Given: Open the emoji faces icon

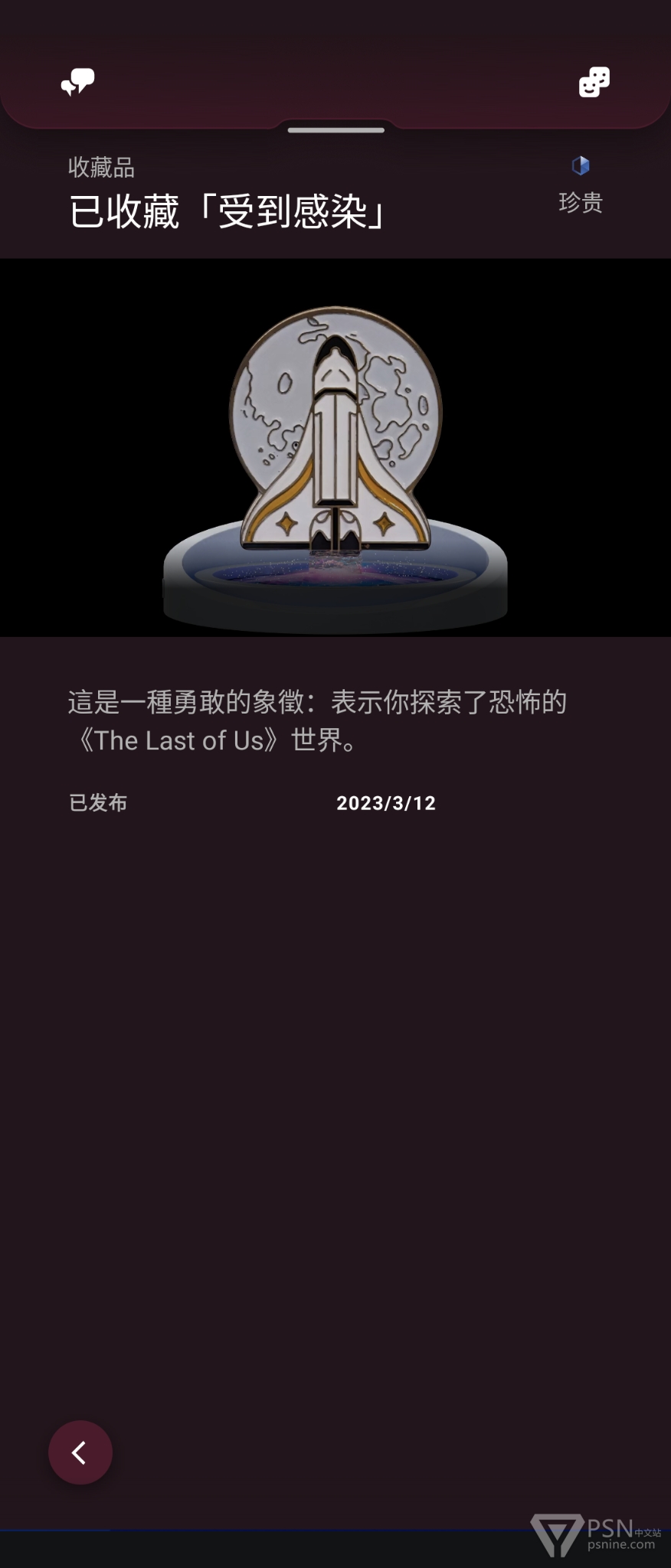Looking at the screenshot, I should (x=594, y=82).
